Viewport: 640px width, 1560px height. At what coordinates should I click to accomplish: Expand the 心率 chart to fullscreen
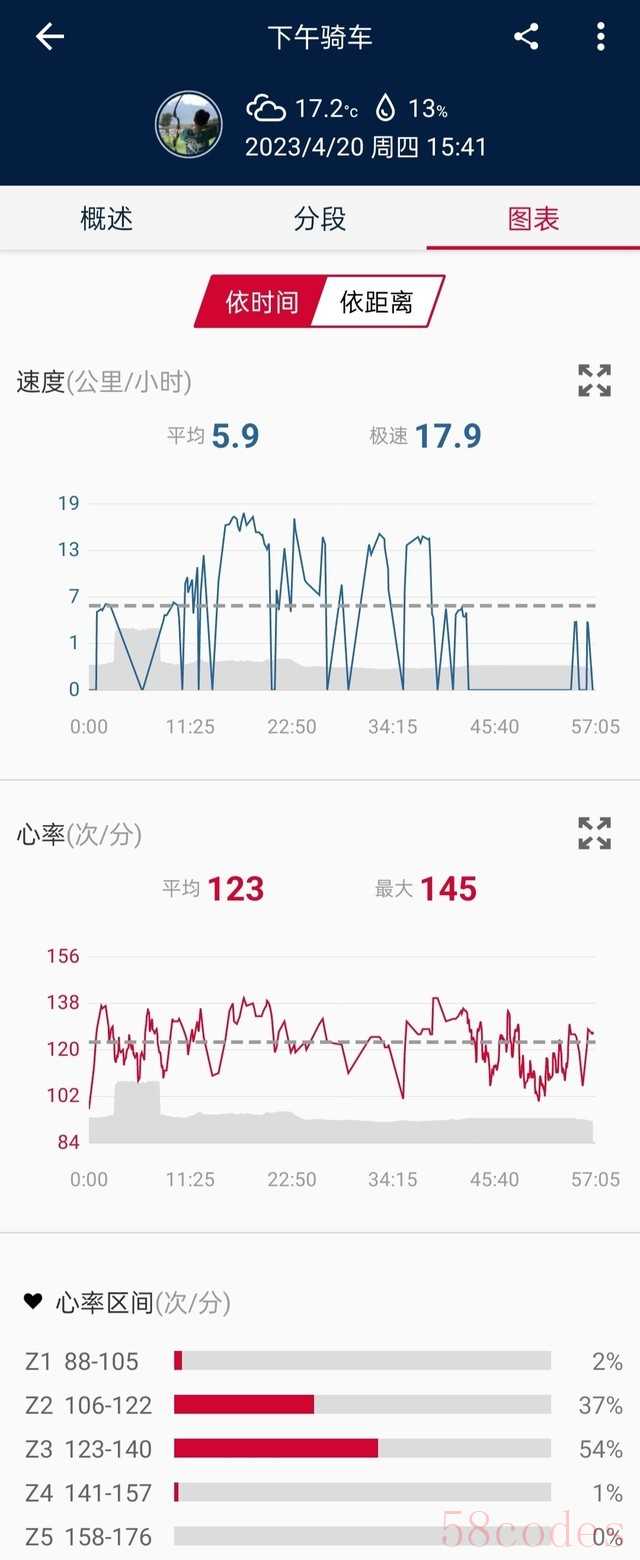click(x=594, y=833)
